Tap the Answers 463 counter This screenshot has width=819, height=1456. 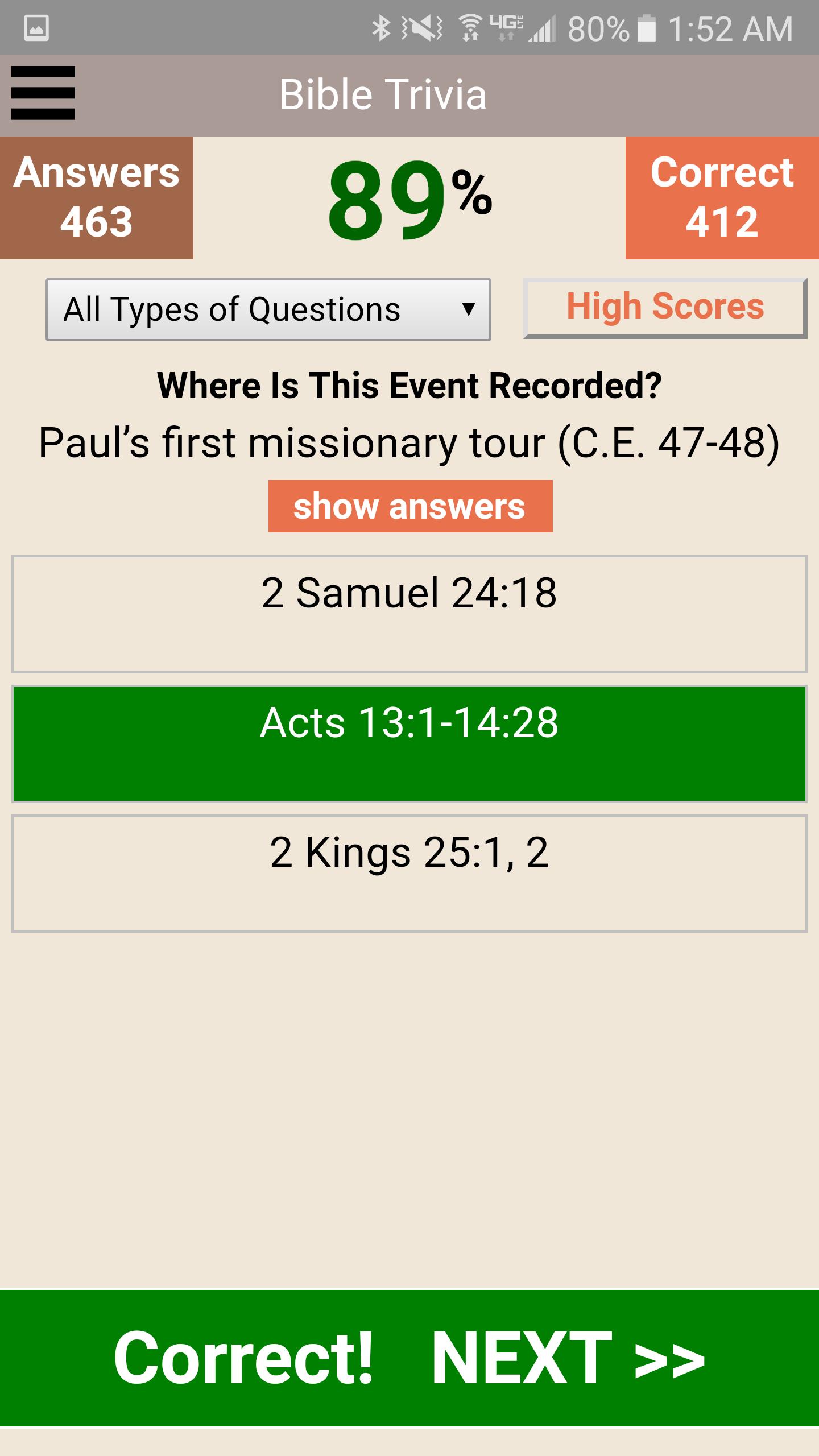pos(97,197)
